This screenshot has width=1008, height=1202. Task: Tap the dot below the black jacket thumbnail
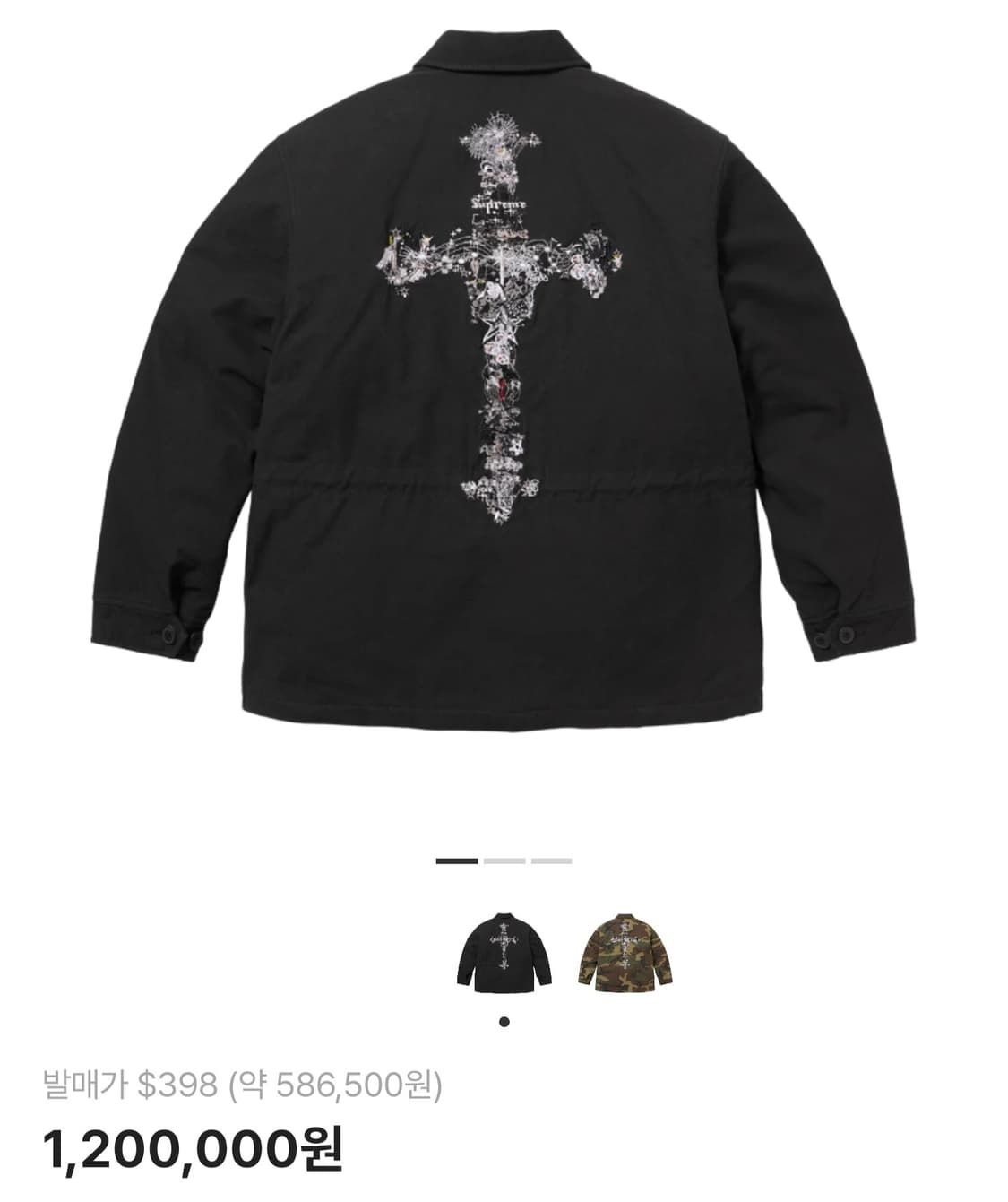pos(504,1022)
